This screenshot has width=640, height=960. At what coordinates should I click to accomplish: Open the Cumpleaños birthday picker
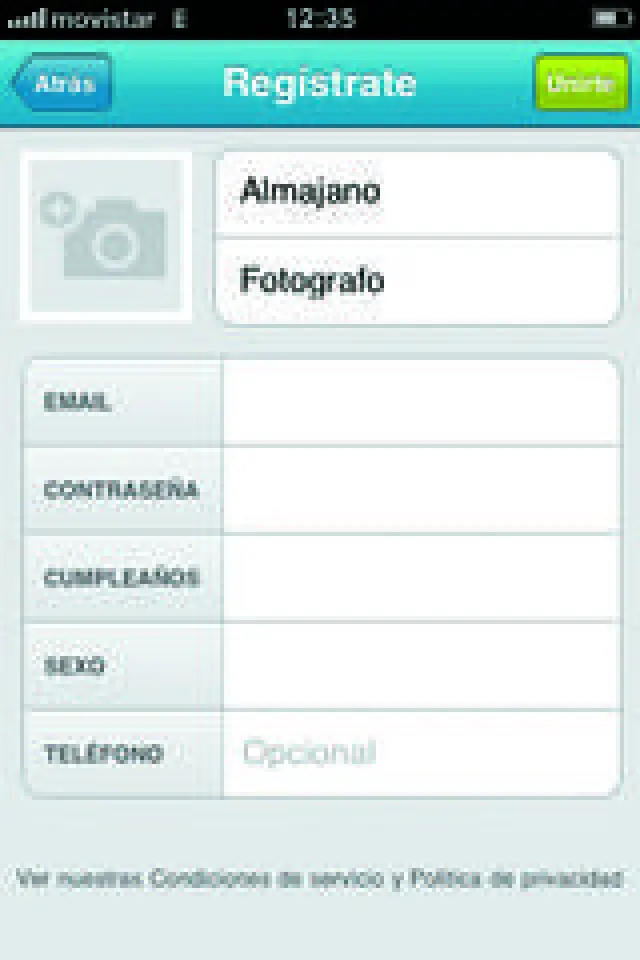[x=420, y=578]
